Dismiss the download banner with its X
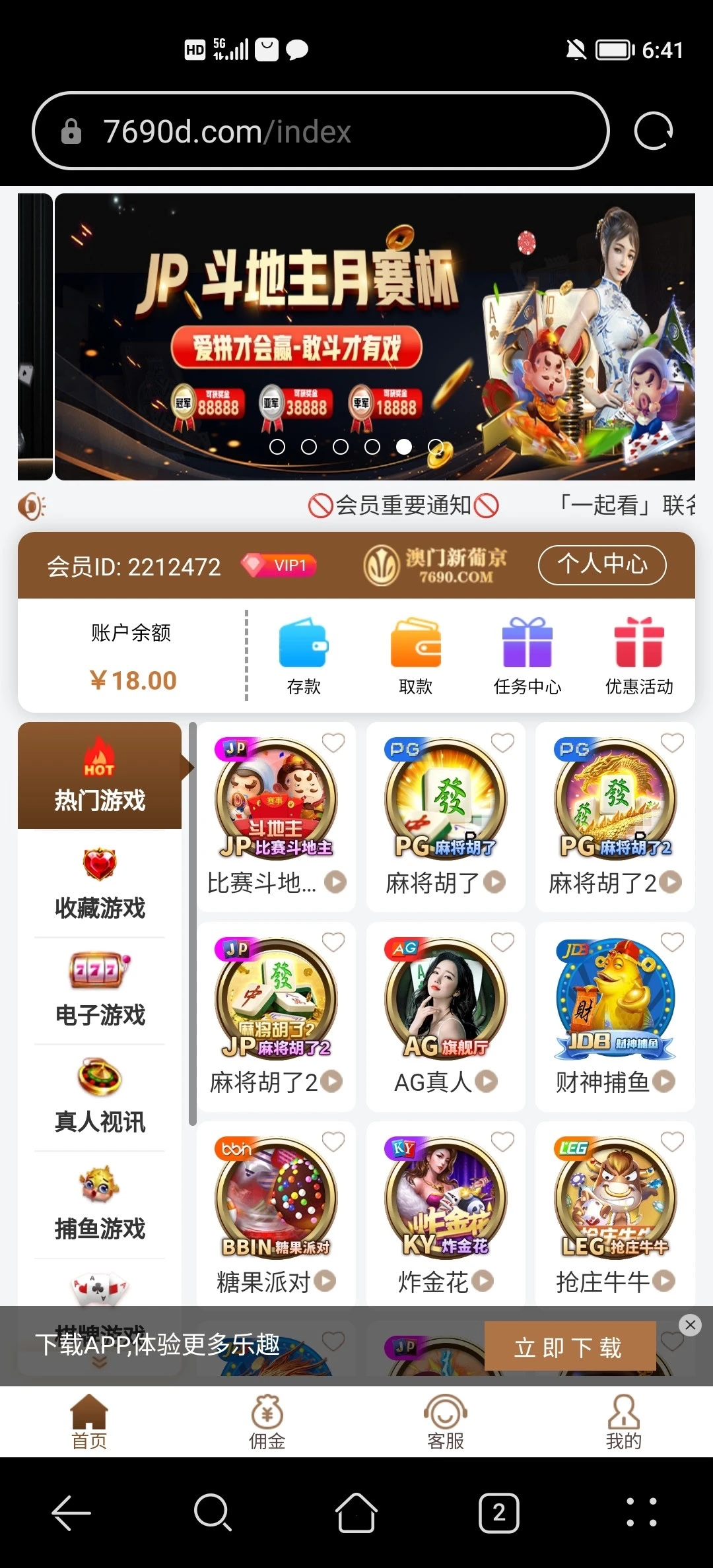The height and width of the screenshot is (1568, 713). pyautogui.click(x=690, y=1325)
